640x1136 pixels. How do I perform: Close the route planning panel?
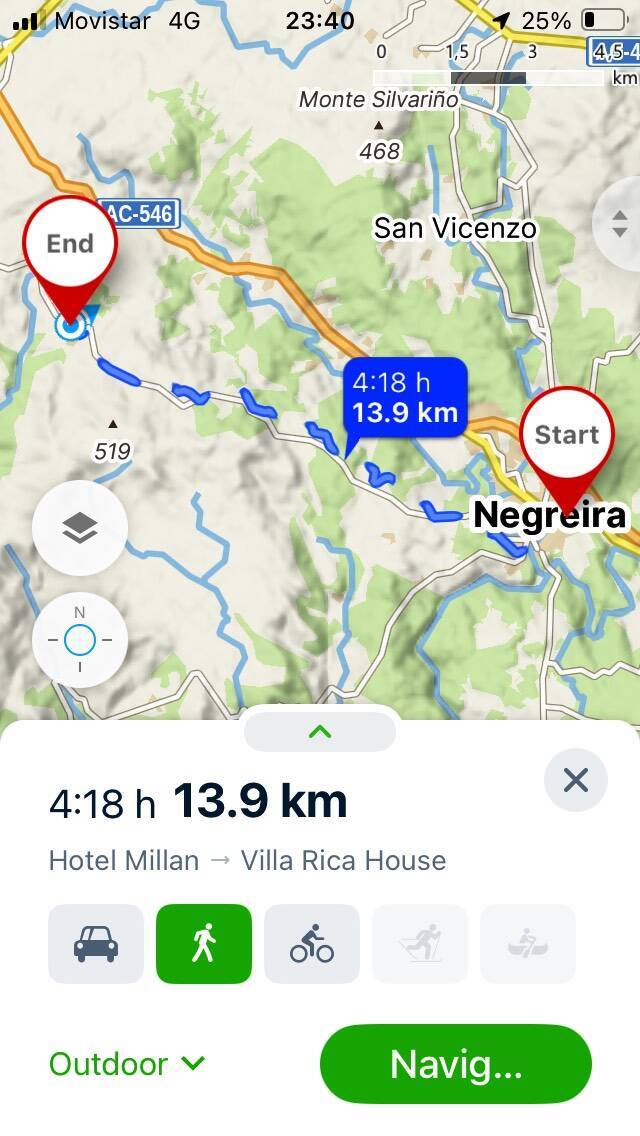click(x=576, y=780)
